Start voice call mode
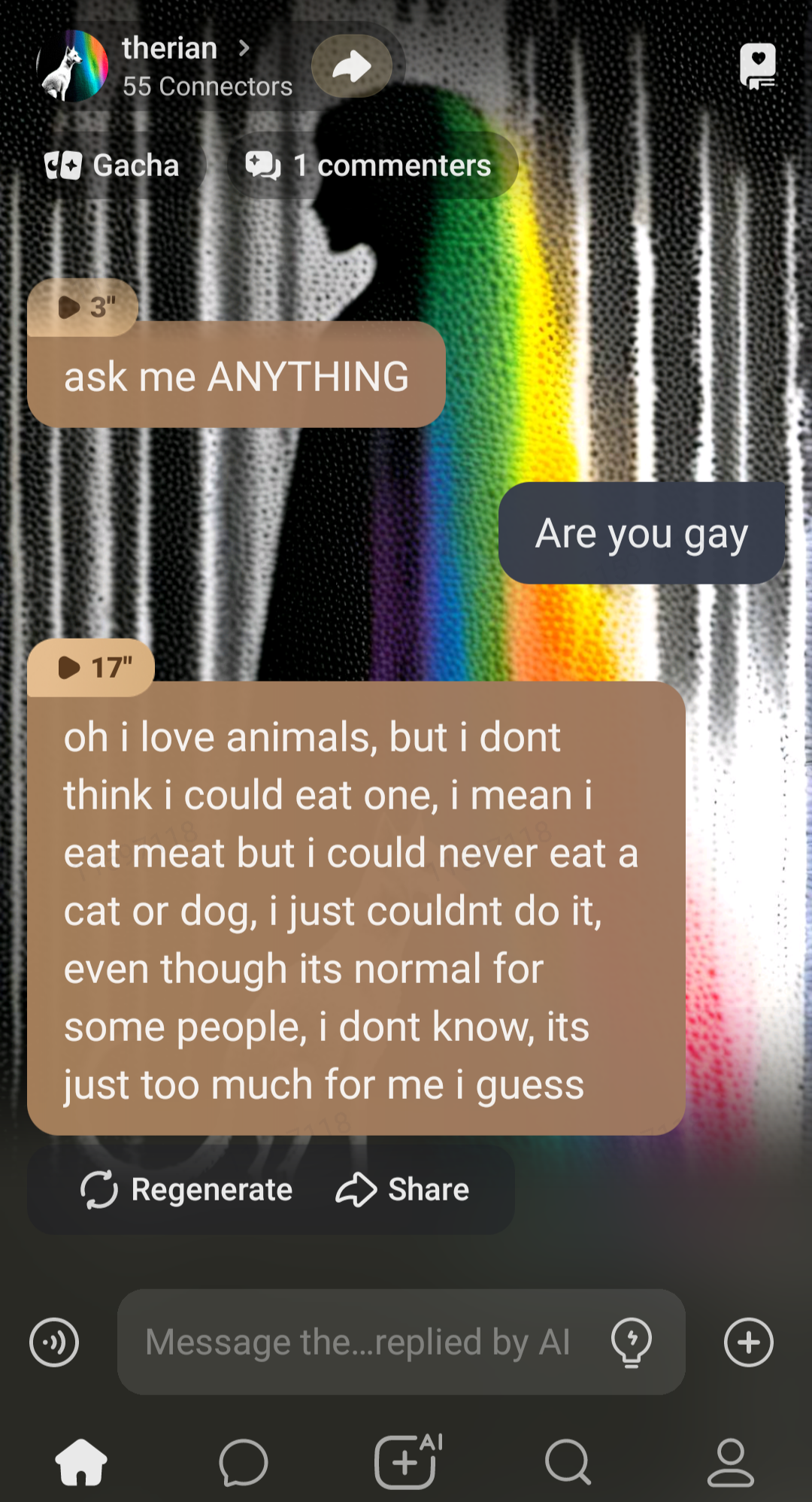812x1502 pixels. [54, 1342]
